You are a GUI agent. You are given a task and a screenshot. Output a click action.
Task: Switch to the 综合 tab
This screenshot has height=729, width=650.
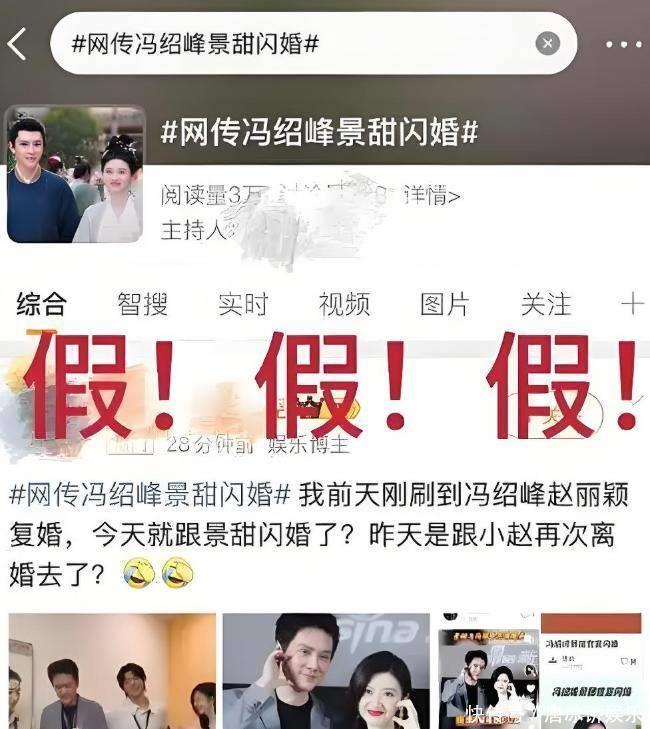(x=41, y=304)
